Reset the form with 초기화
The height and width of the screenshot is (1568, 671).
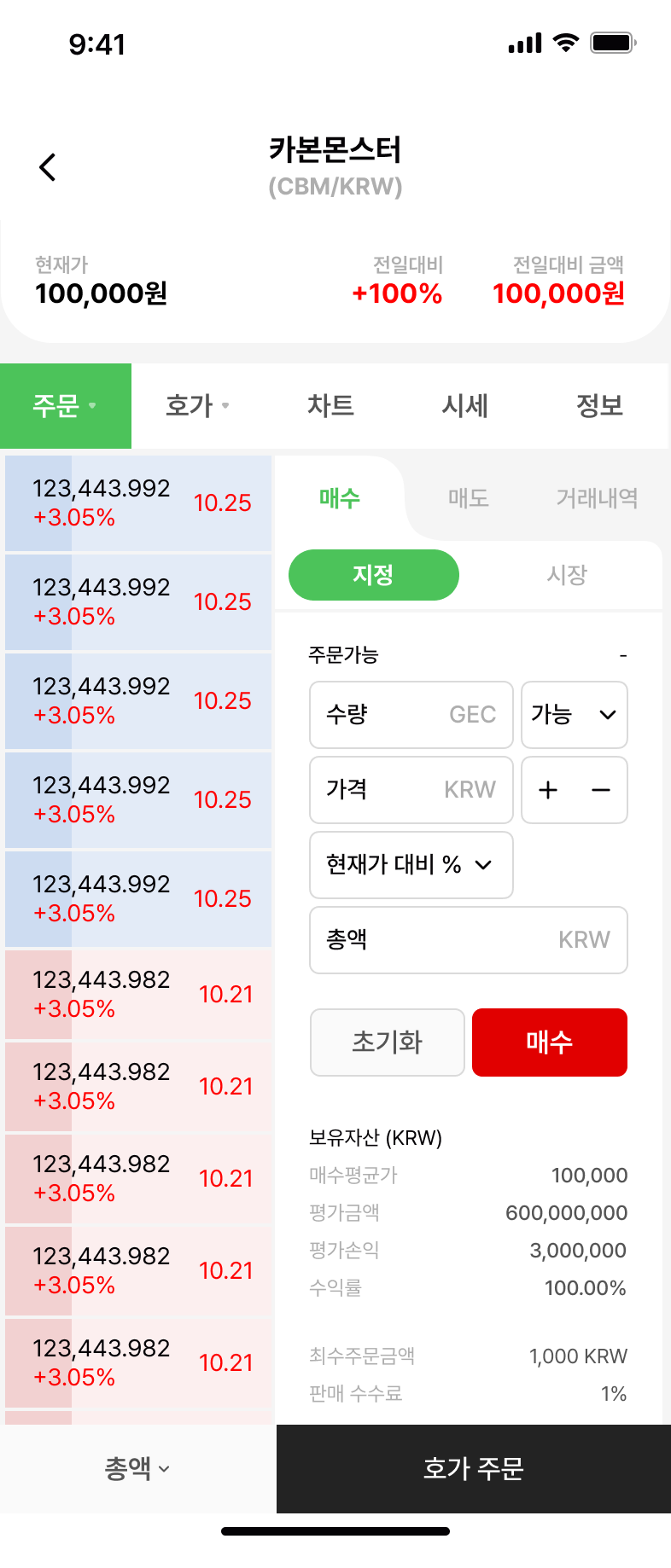(x=388, y=1042)
